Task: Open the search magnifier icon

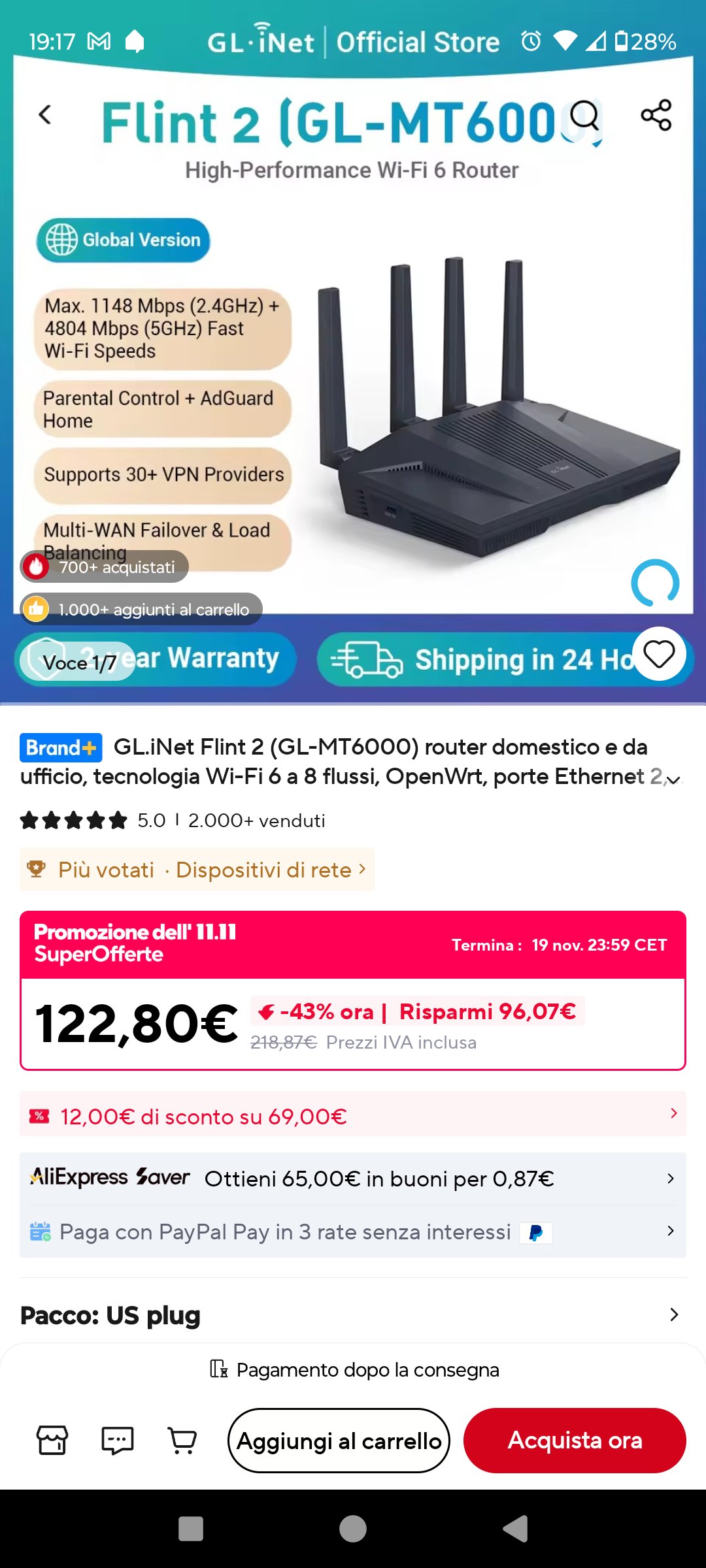Action: pyautogui.click(x=584, y=116)
